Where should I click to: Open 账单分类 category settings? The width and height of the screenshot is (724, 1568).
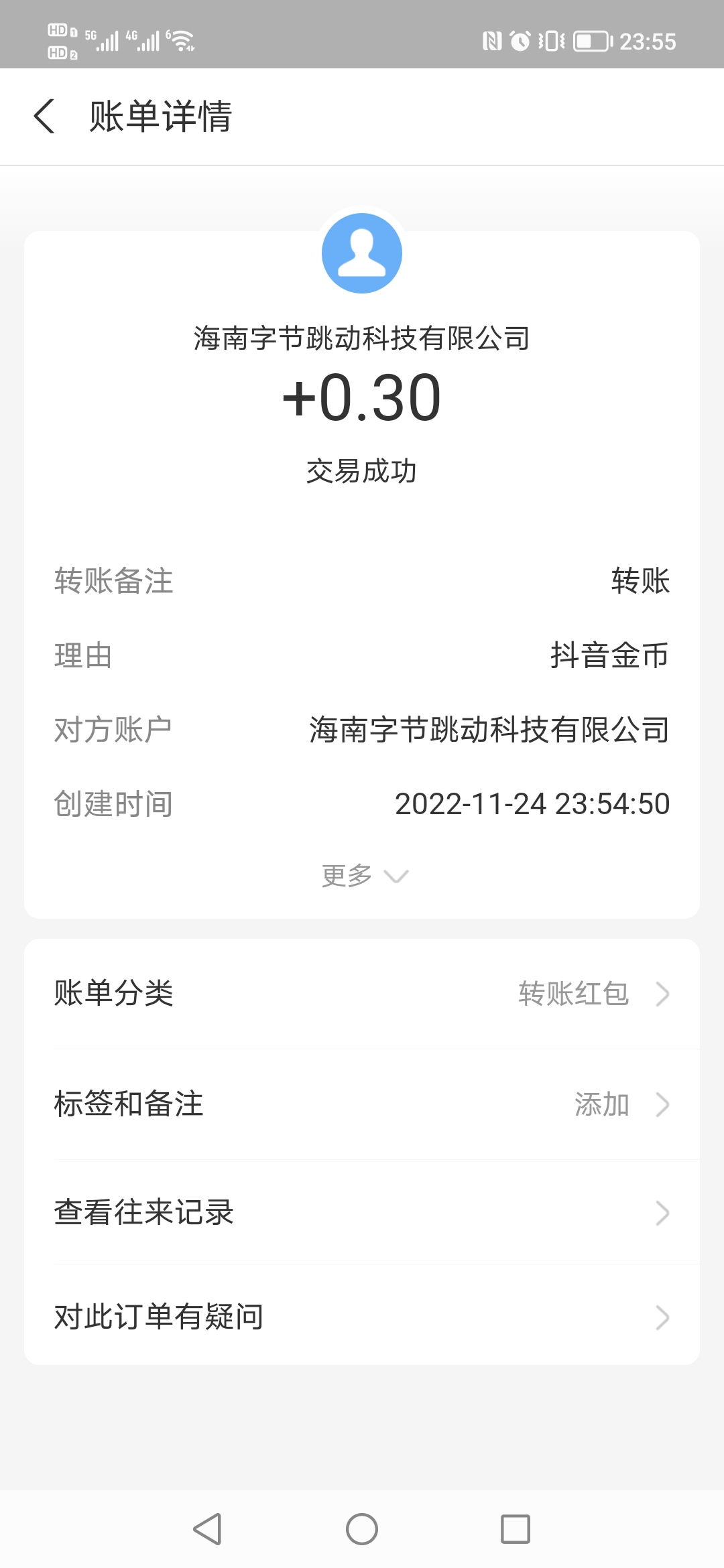(x=362, y=993)
